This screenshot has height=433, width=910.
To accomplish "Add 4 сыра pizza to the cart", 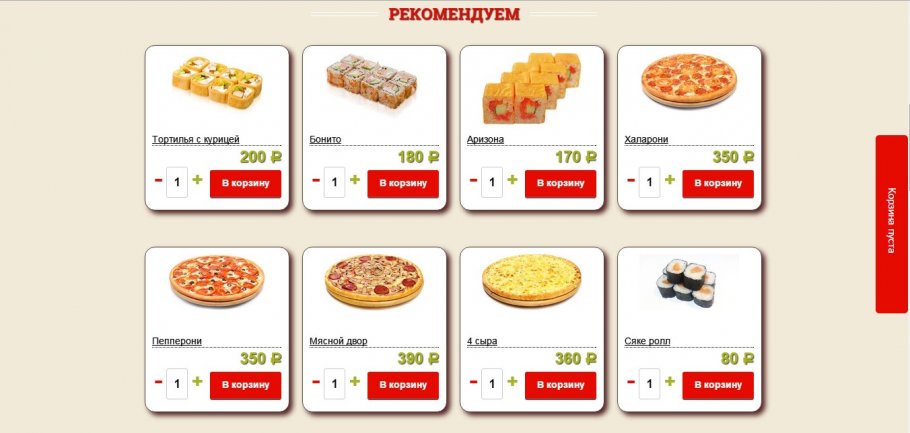I will click(x=560, y=385).
